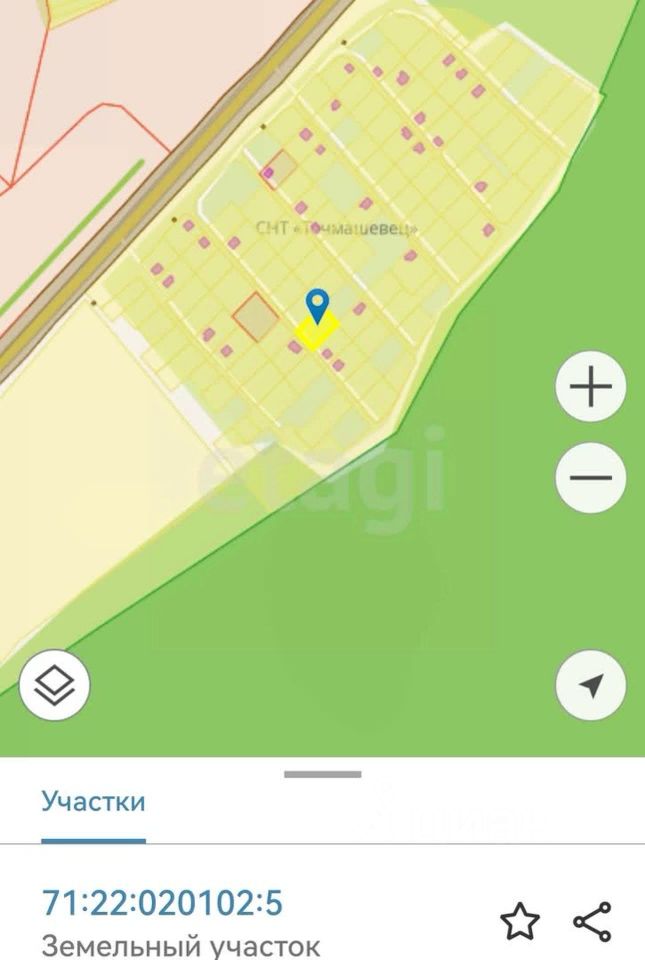Zoom out of the map

591,477
